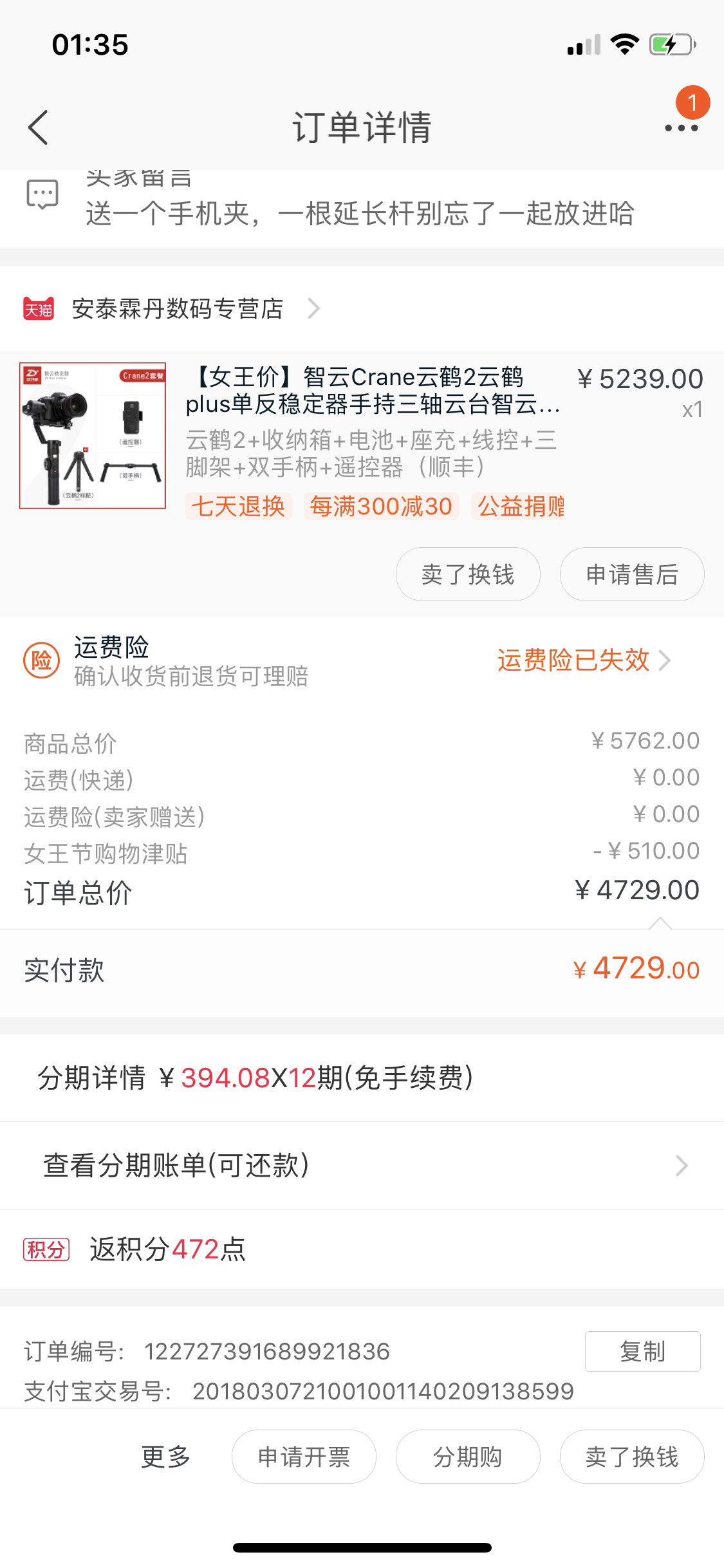Tap the 分期购 button
Image resolution: width=724 pixels, height=1568 pixels.
click(468, 1457)
